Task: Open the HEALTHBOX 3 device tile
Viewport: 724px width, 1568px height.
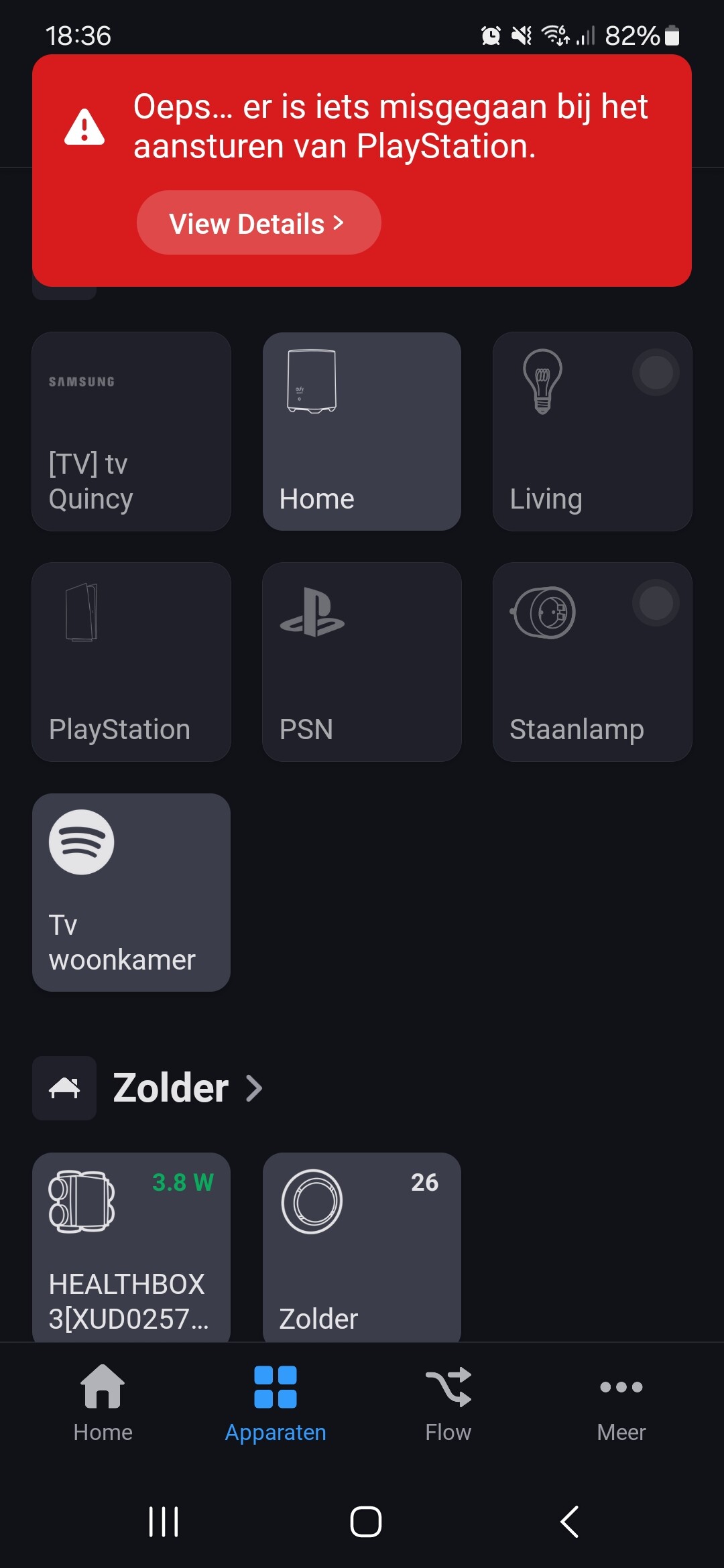Action: (x=131, y=1246)
